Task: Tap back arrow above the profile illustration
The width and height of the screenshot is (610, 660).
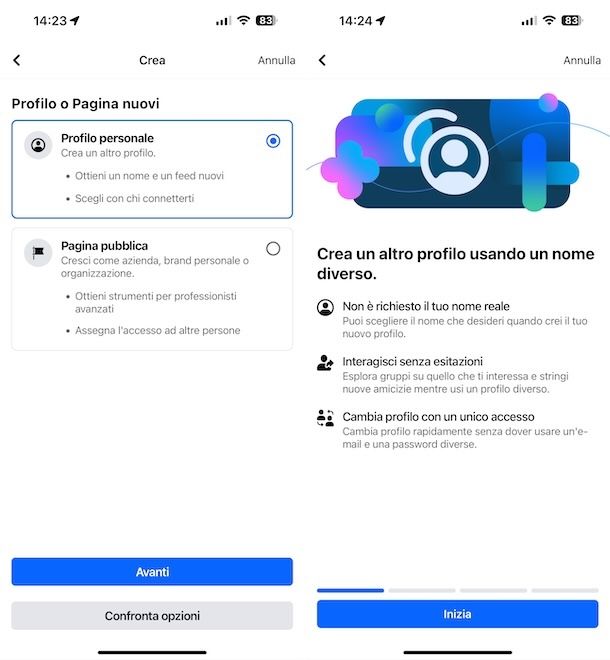Action: pos(322,60)
